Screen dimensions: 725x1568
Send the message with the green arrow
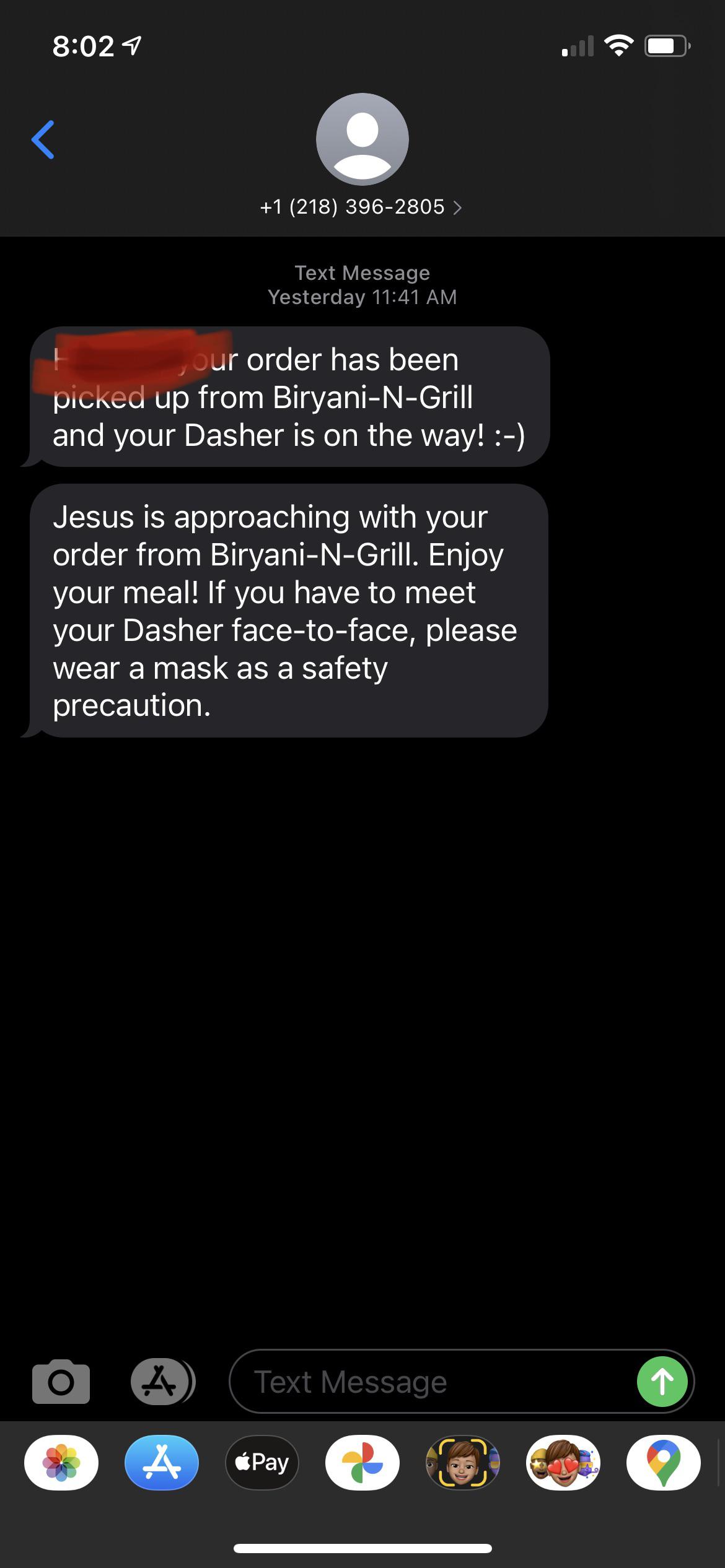pyautogui.click(x=662, y=1382)
